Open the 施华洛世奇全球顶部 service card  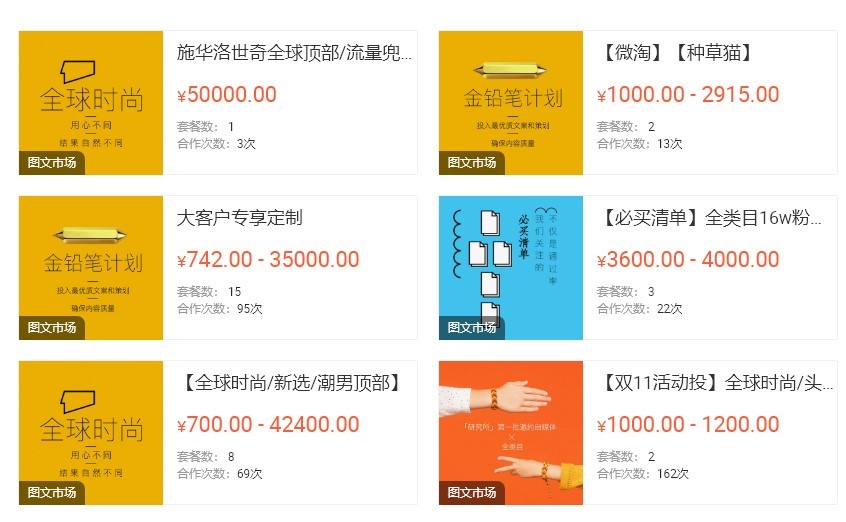pos(293,53)
